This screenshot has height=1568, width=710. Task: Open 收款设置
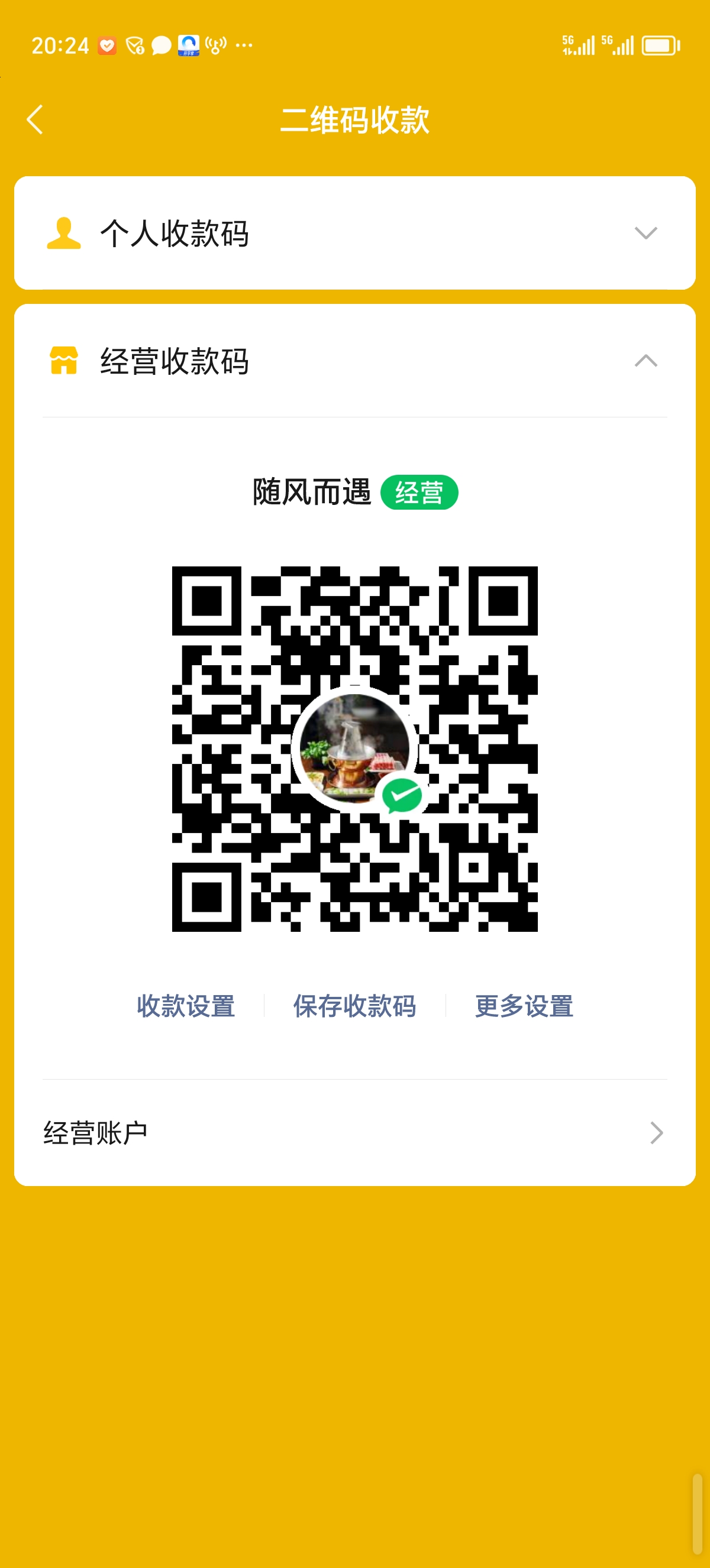click(x=186, y=1006)
